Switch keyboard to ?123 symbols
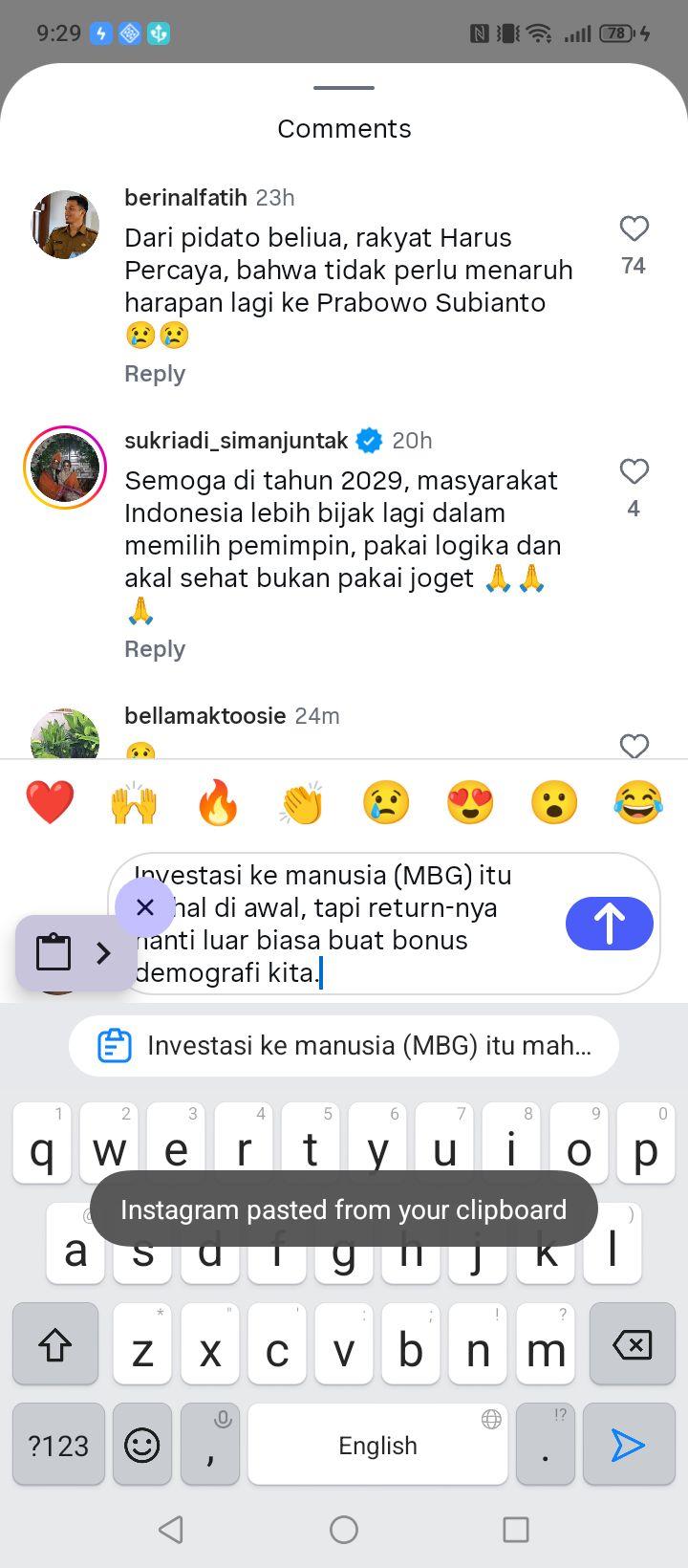688x1568 pixels. (58, 1445)
